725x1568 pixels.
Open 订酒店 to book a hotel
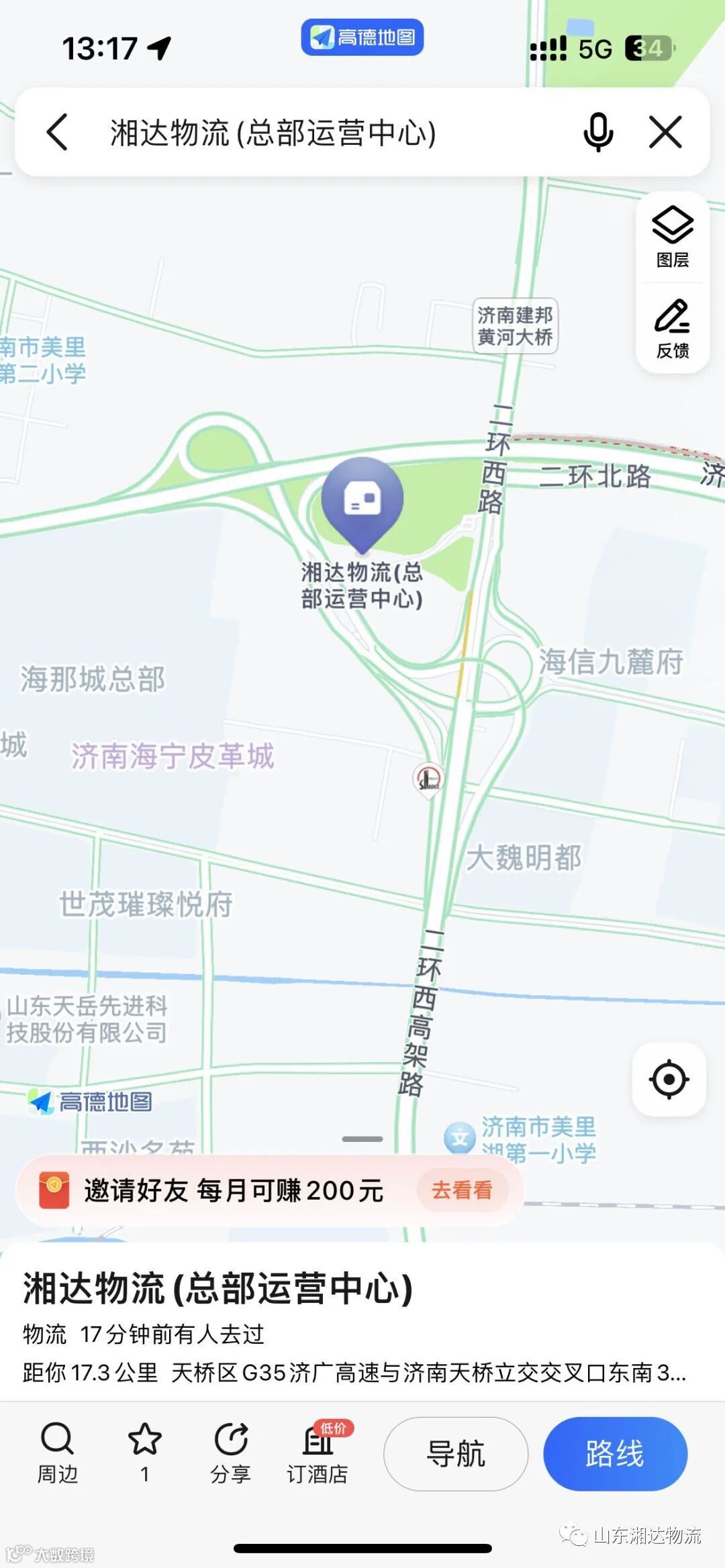(x=318, y=1453)
